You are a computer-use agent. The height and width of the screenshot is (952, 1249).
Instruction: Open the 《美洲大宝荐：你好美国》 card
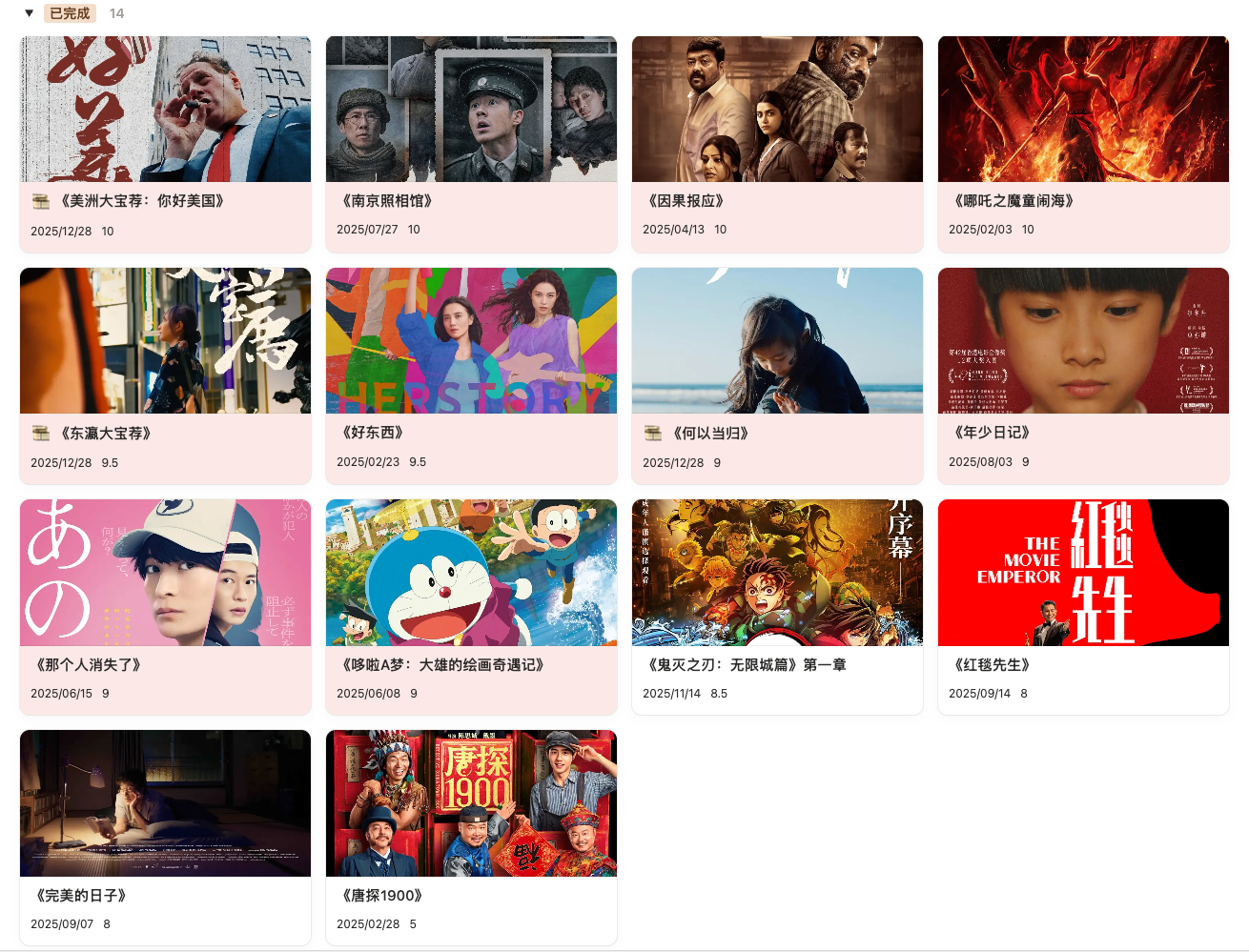pos(165,145)
